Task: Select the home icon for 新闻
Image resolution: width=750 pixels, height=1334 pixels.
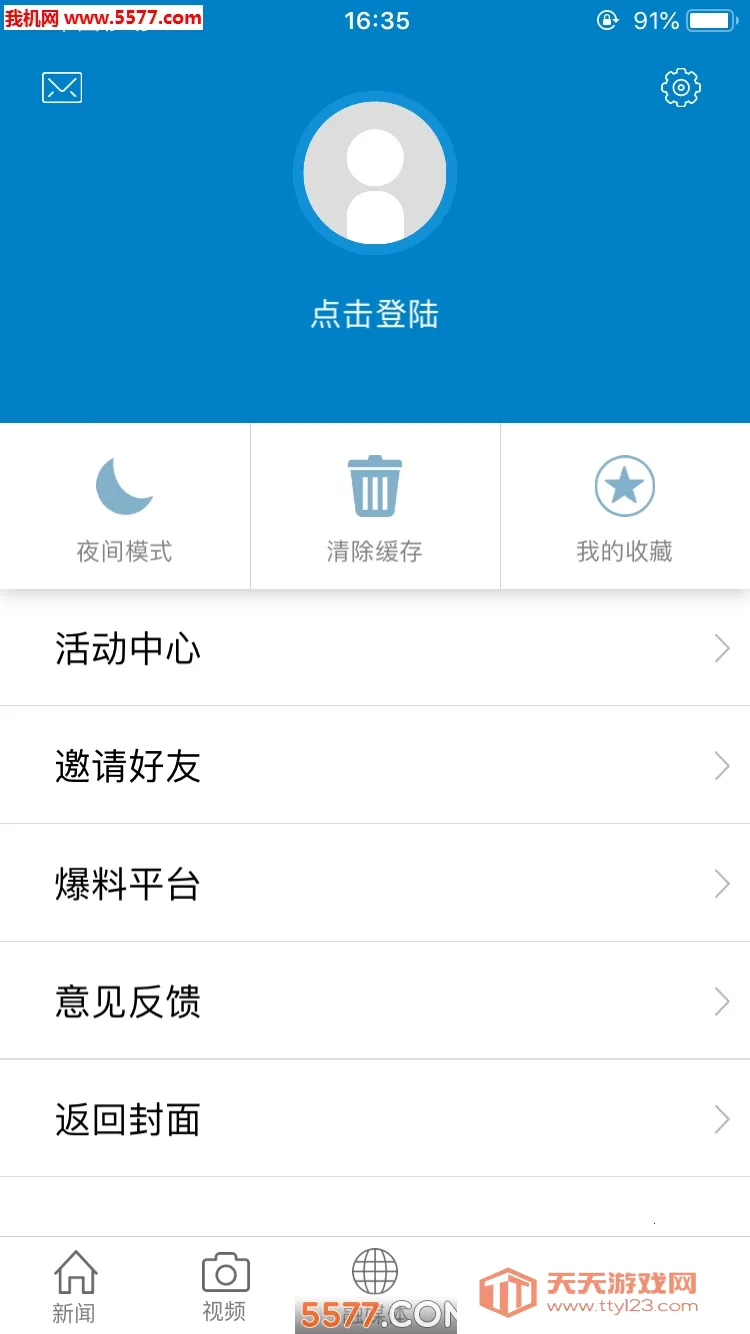Action: click(75, 1272)
